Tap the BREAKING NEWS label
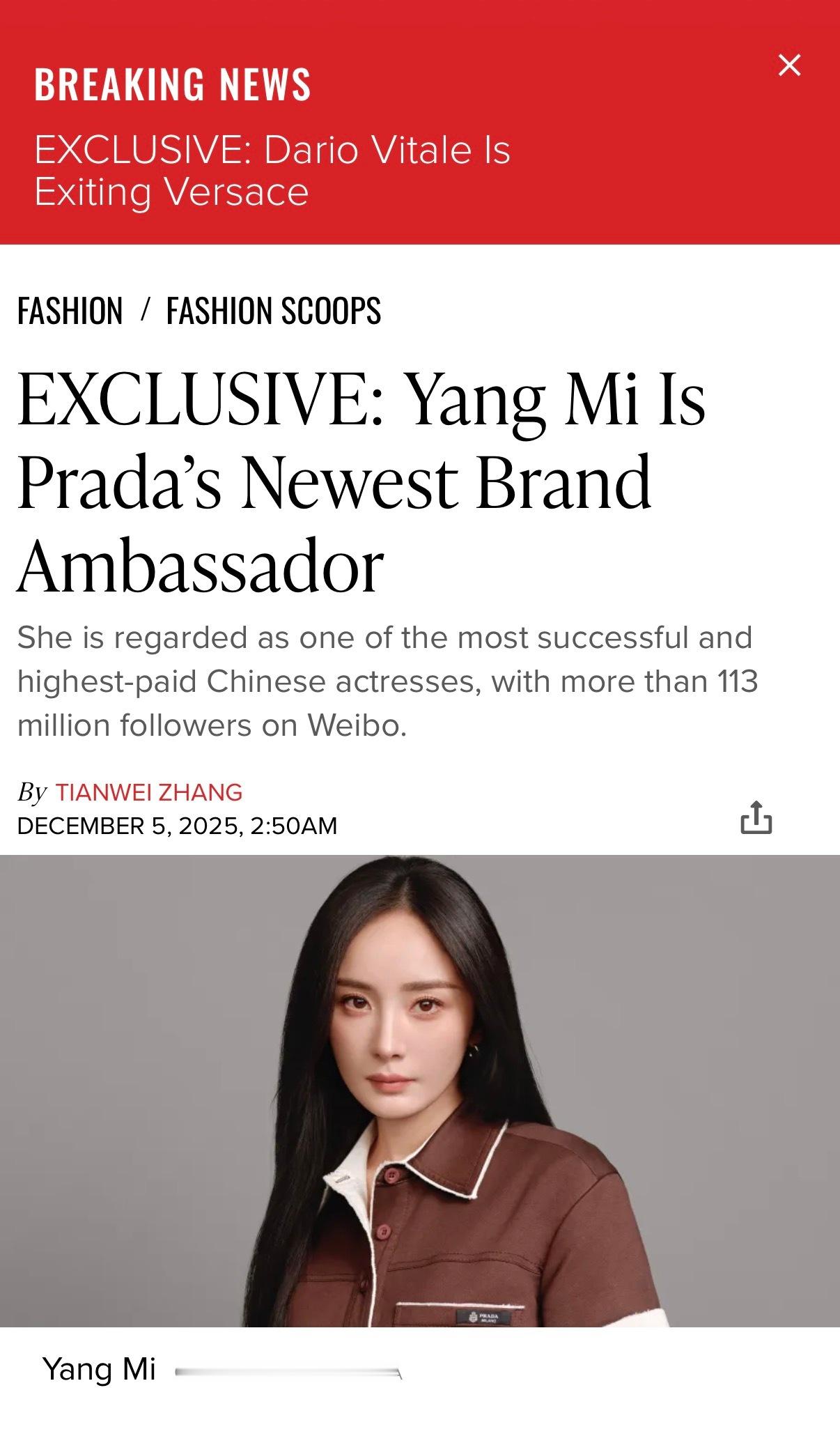The width and height of the screenshot is (840, 1443). (x=171, y=86)
